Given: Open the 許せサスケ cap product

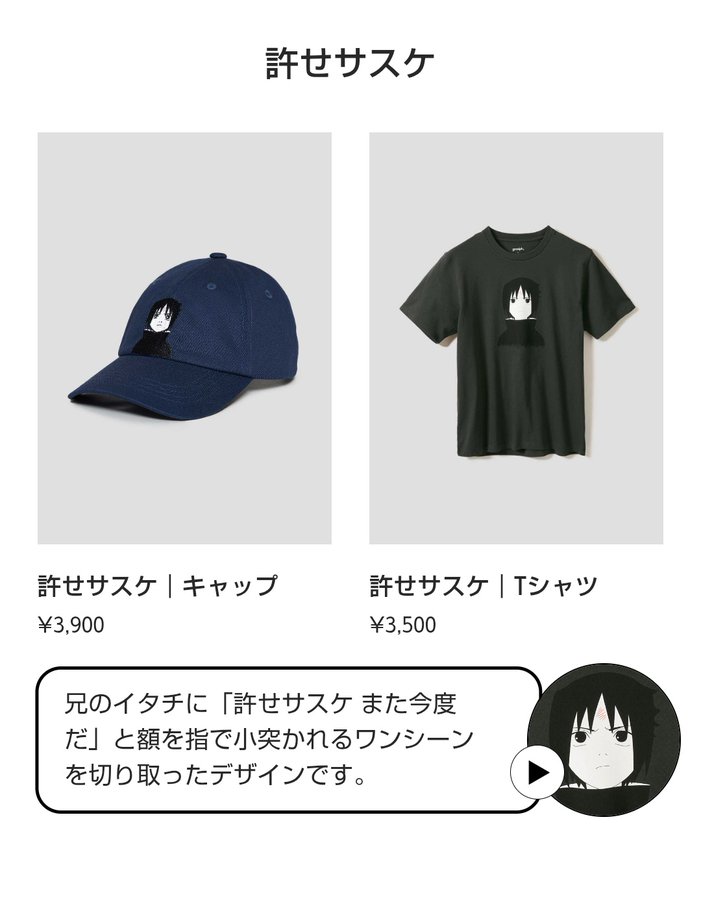Looking at the screenshot, I should (x=184, y=338).
